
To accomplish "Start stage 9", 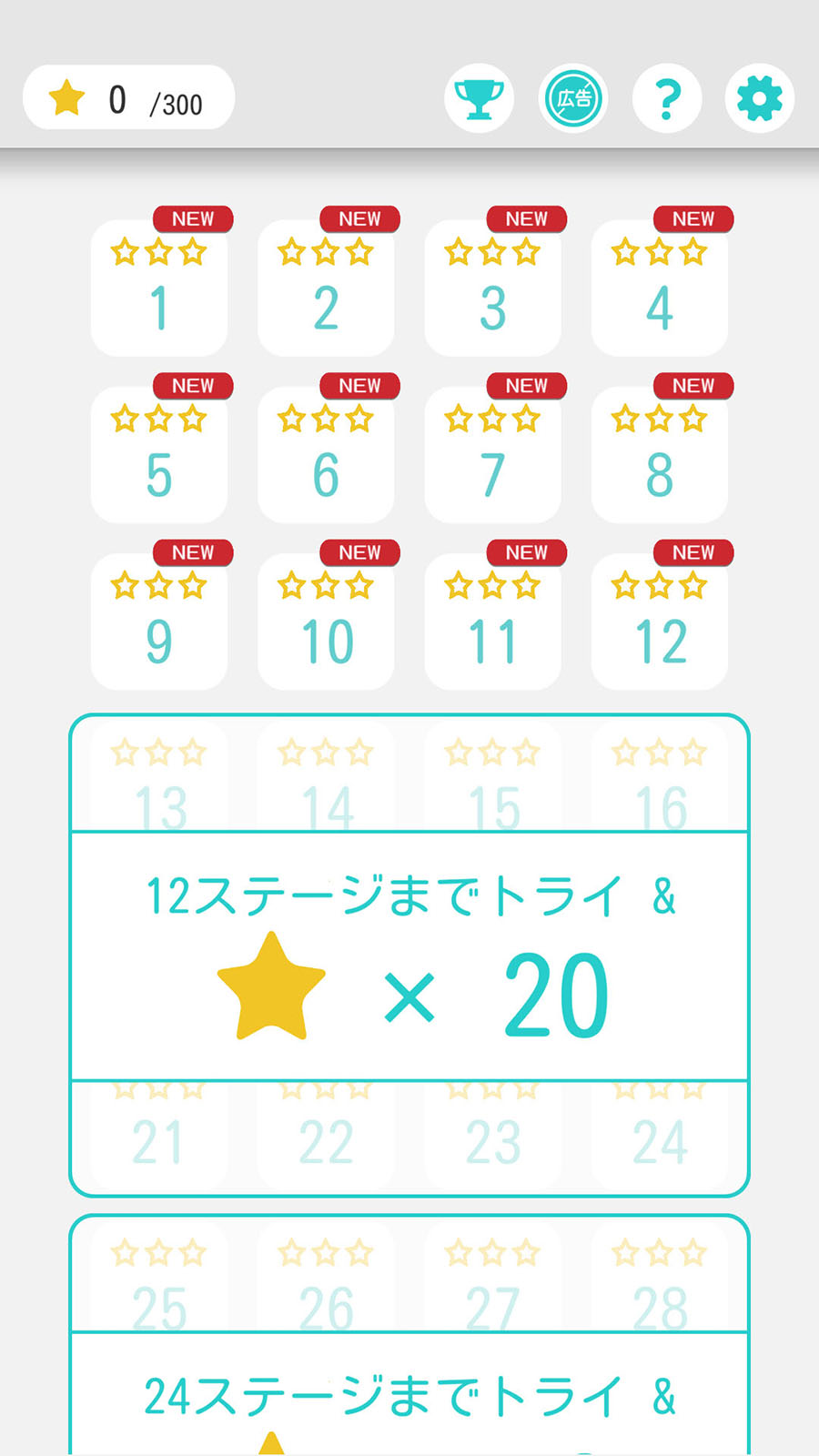I will (159, 622).
